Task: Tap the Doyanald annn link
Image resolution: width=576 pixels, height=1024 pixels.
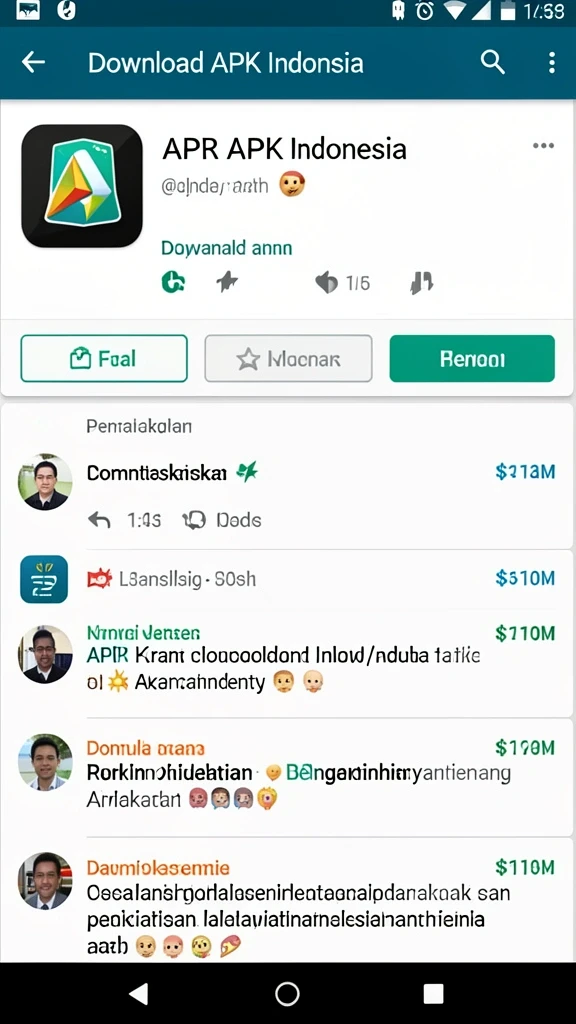Action: pos(227,248)
